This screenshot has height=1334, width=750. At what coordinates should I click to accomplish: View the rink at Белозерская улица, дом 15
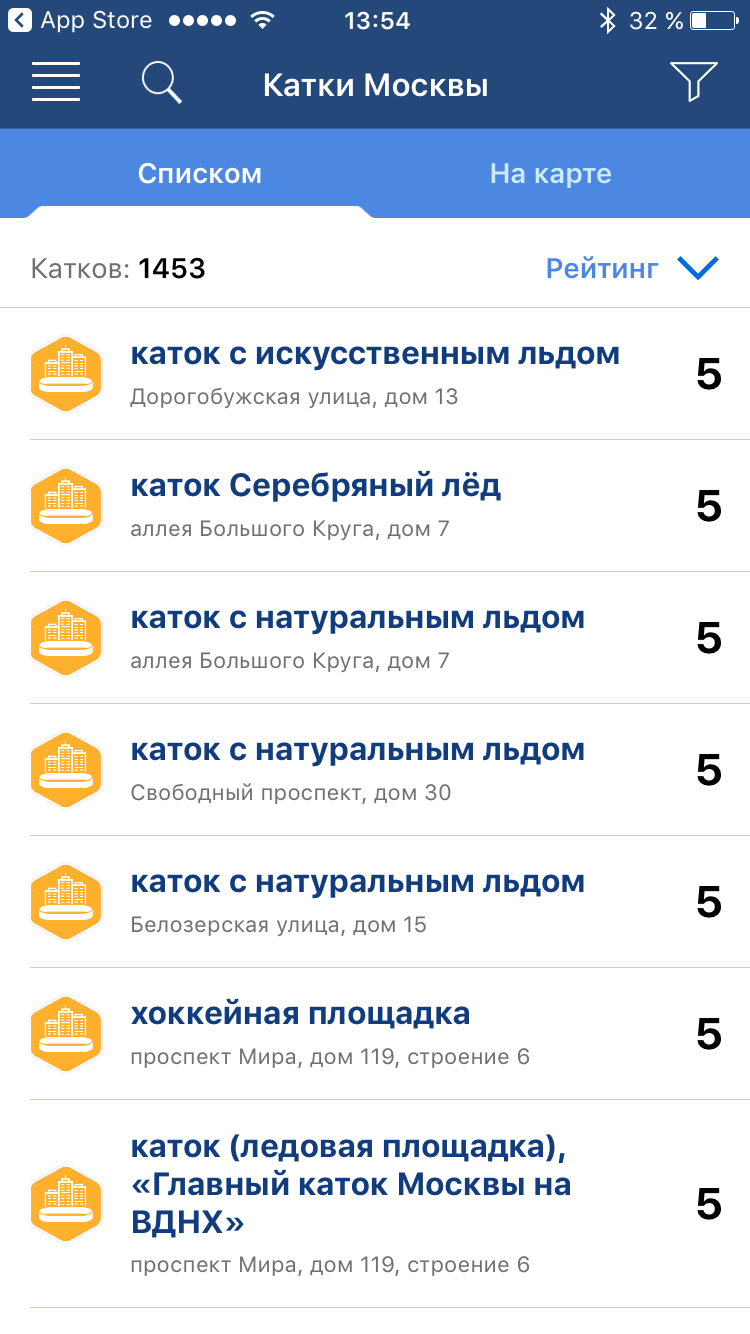(x=375, y=902)
